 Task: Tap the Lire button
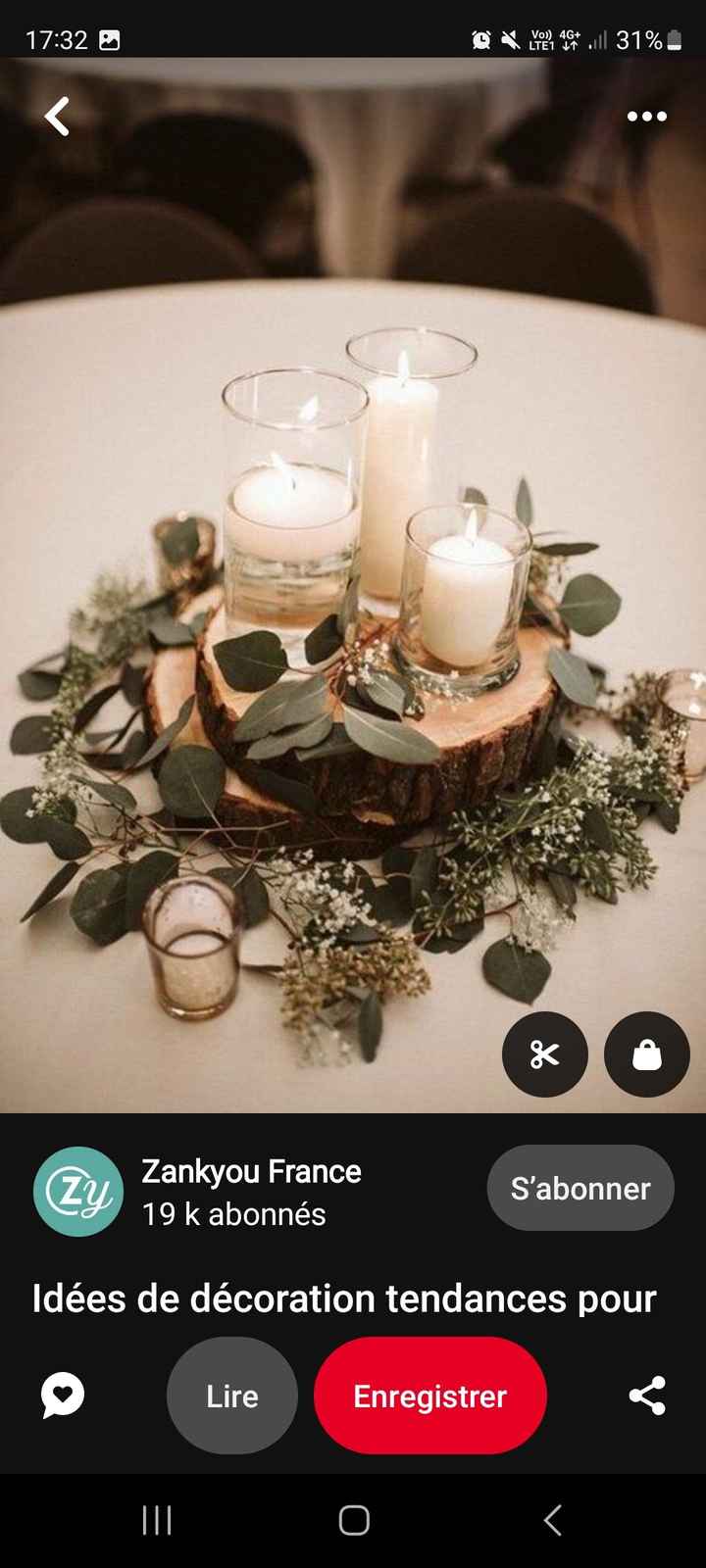coord(231,1396)
